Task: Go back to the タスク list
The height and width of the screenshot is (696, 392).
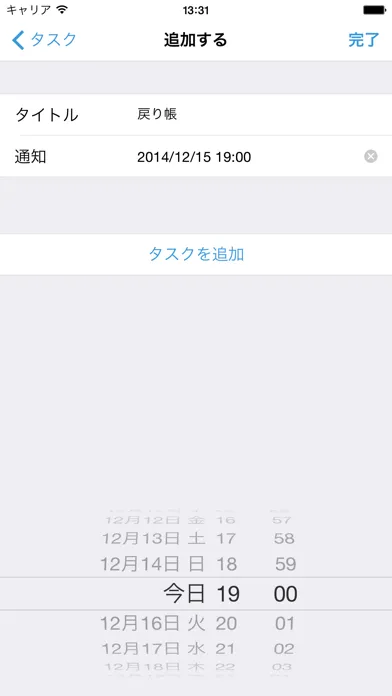Action: point(44,40)
